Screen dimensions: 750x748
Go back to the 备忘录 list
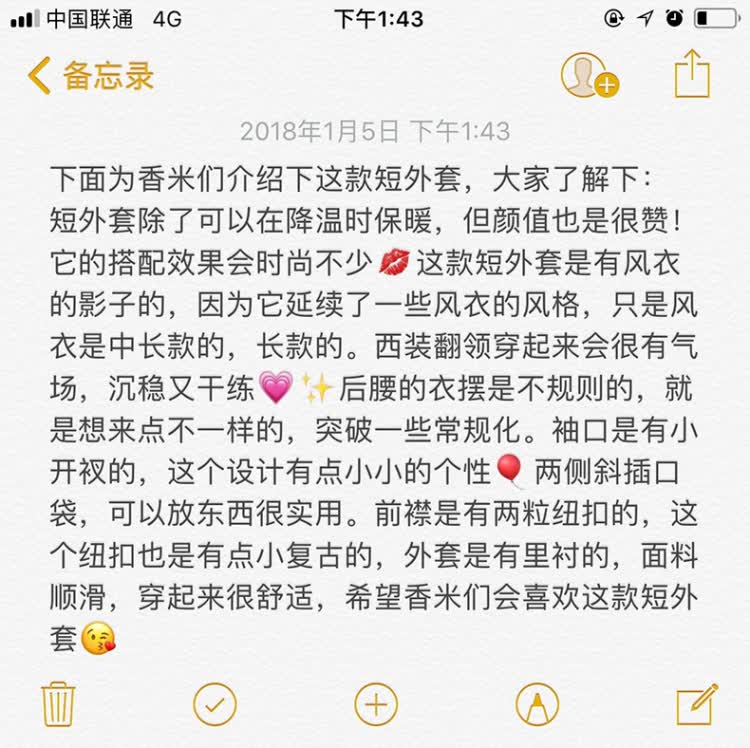(91, 76)
